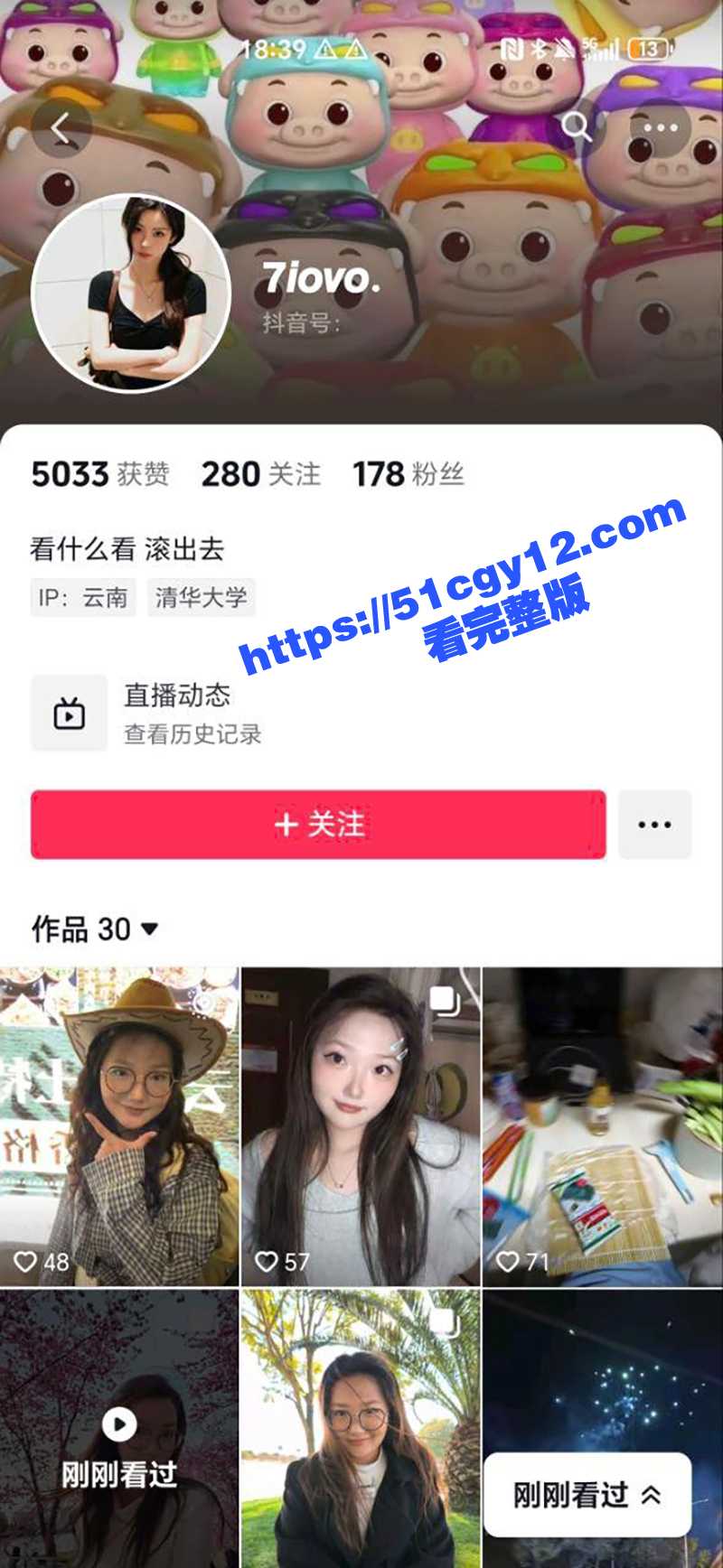Open the profile avatar photo
The height and width of the screenshot is (1568, 723).
point(131,293)
